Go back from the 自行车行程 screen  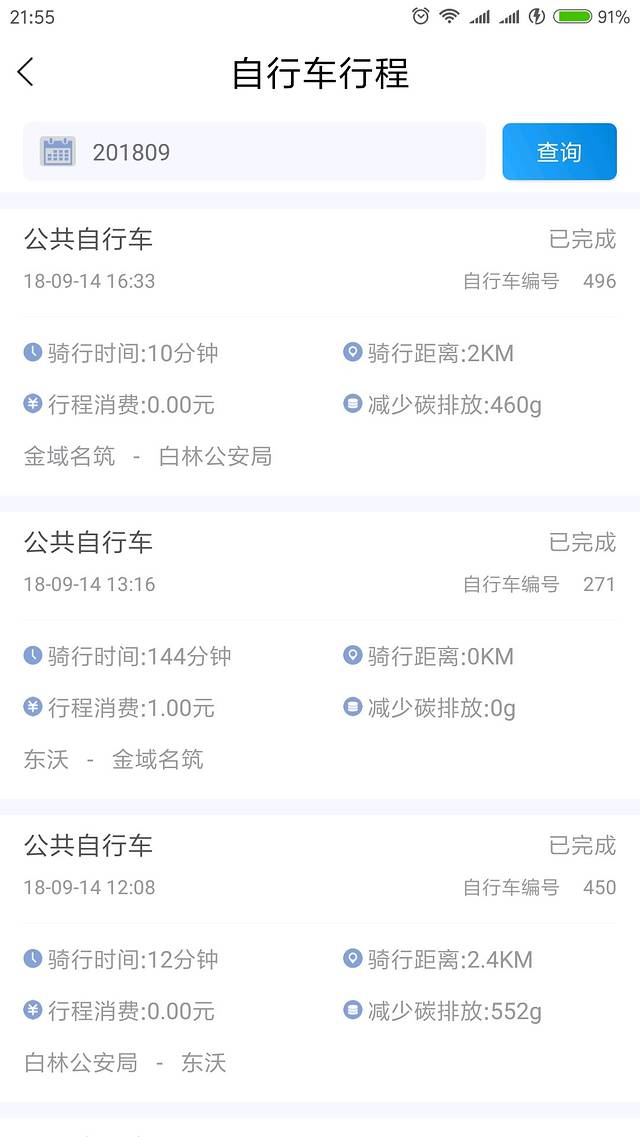pyautogui.click(x=26, y=72)
